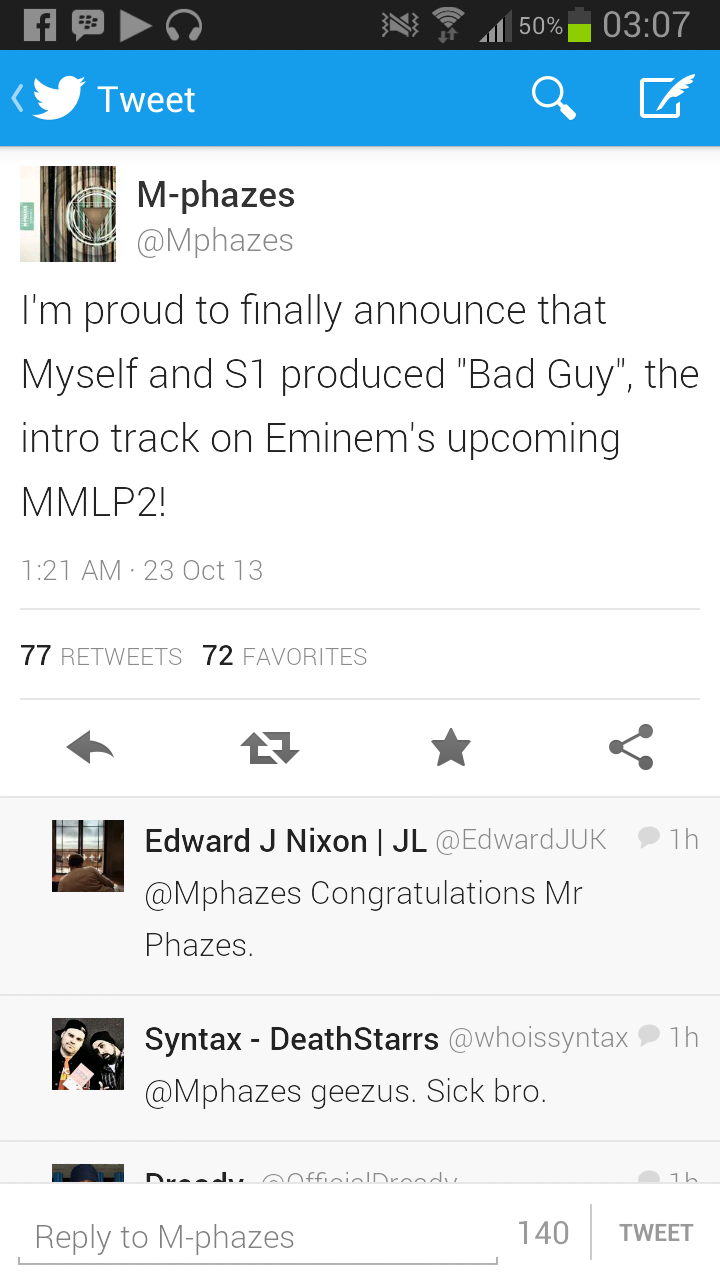Open M-phazes profile picture
Image resolution: width=720 pixels, height=1280 pixels.
pyautogui.click(x=68, y=214)
